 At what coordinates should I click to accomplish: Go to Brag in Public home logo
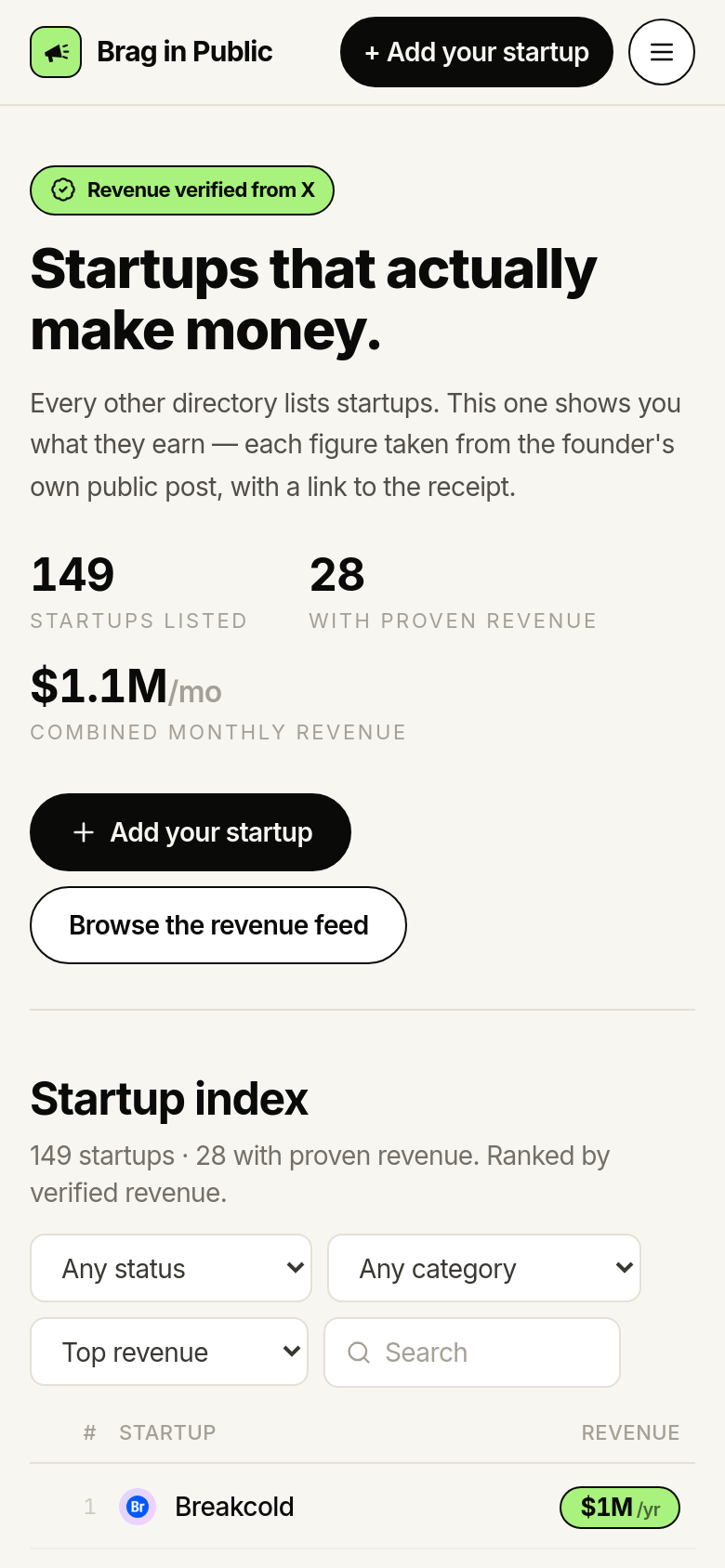(x=152, y=52)
